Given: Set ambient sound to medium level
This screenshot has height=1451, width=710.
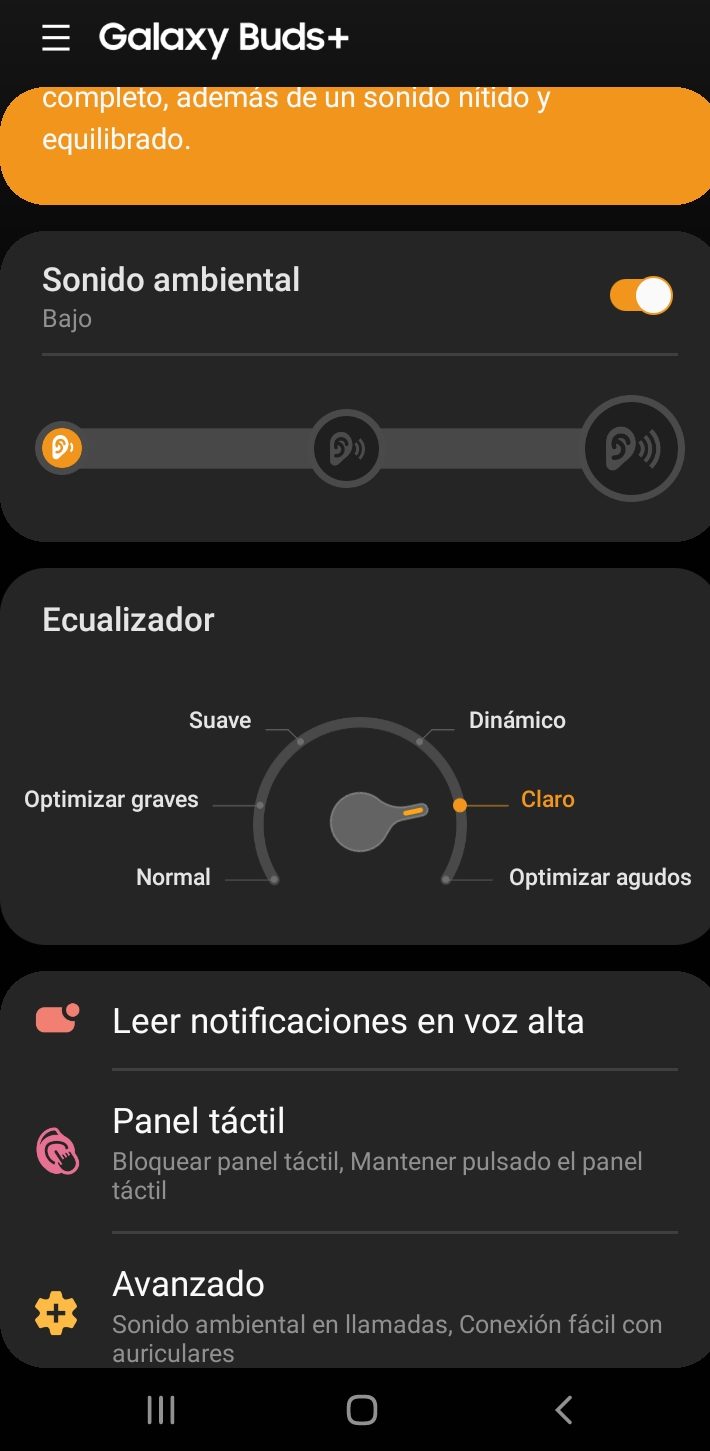Looking at the screenshot, I should pyautogui.click(x=346, y=449).
